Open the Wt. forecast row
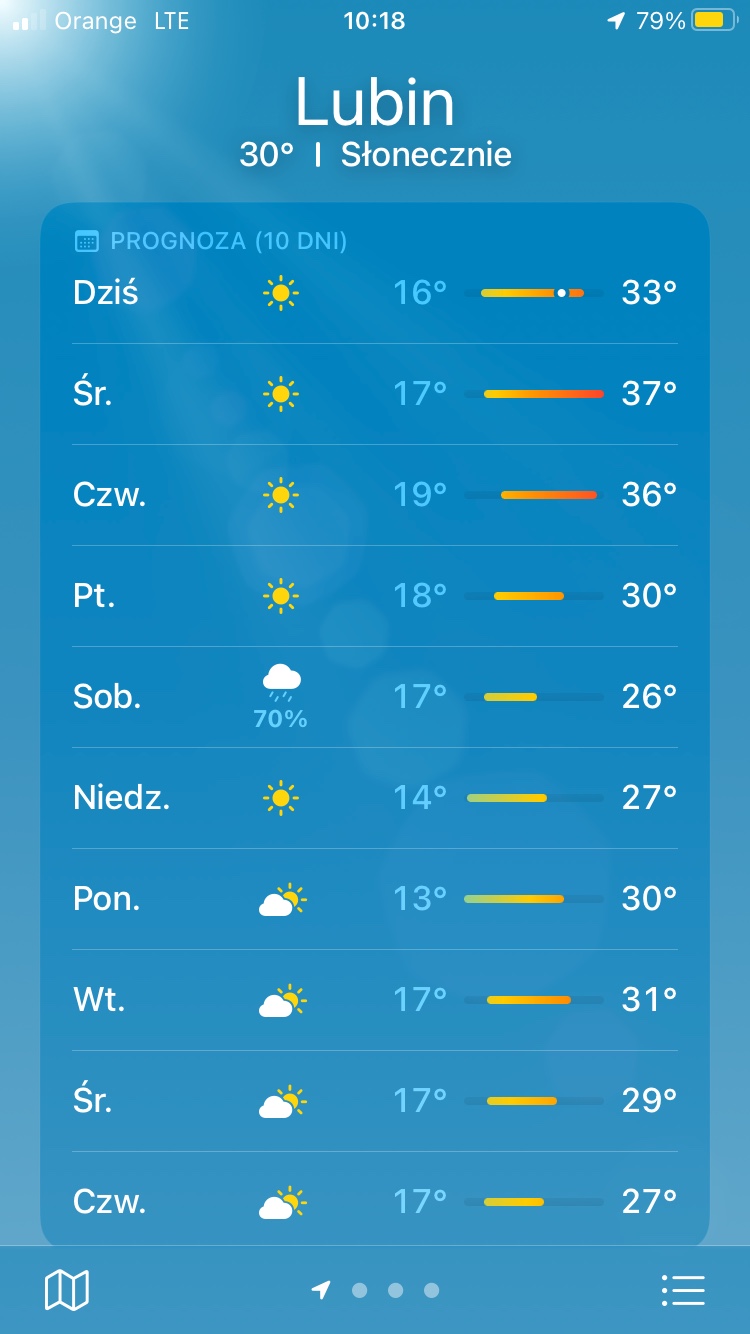This screenshot has width=750, height=1334. pos(375,1000)
